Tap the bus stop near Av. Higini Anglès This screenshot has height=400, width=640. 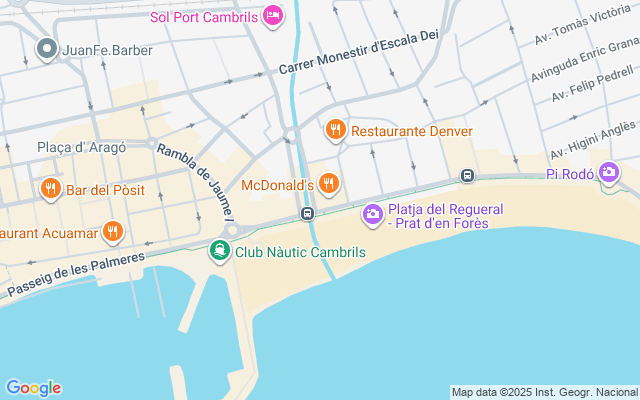tap(467, 176)
